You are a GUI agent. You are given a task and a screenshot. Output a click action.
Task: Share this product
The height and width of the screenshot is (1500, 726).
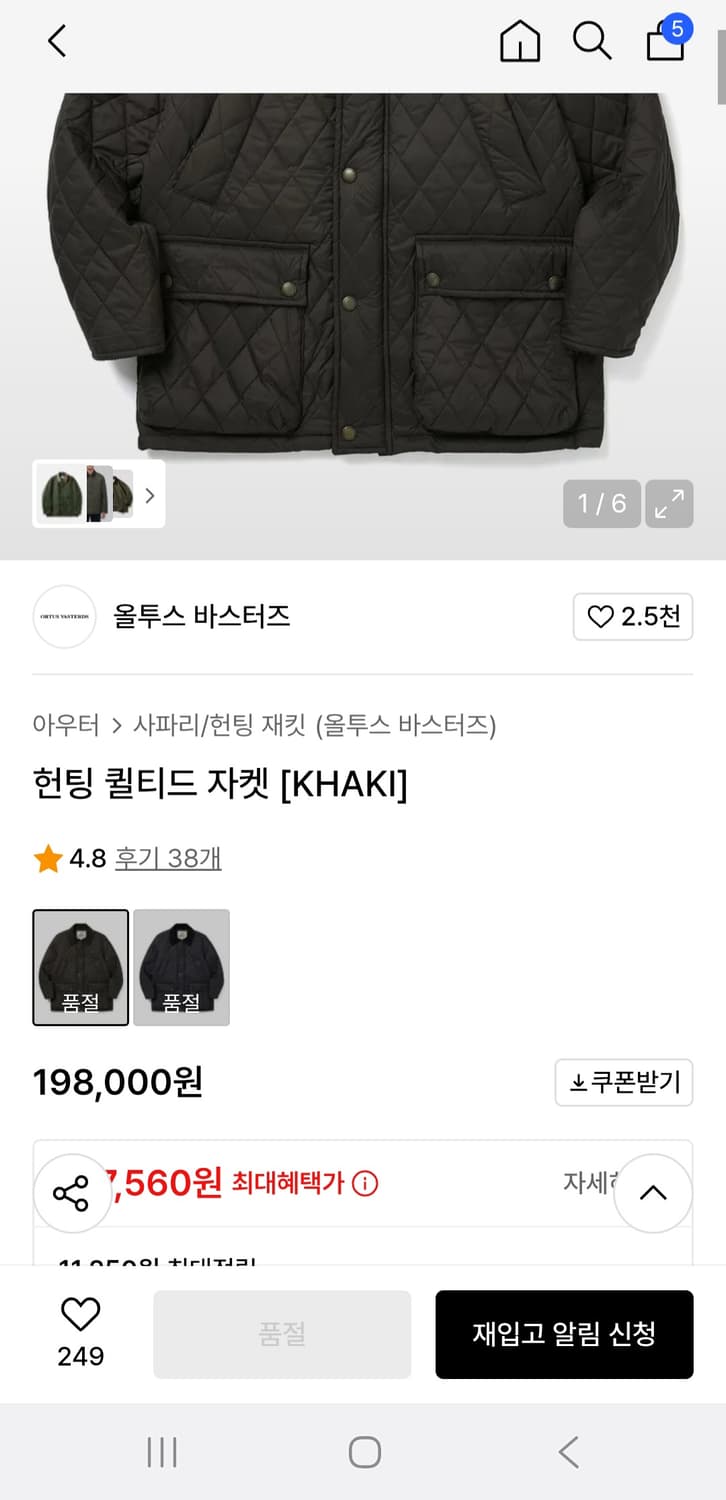pyautogui.click(x=71, y=1193)
